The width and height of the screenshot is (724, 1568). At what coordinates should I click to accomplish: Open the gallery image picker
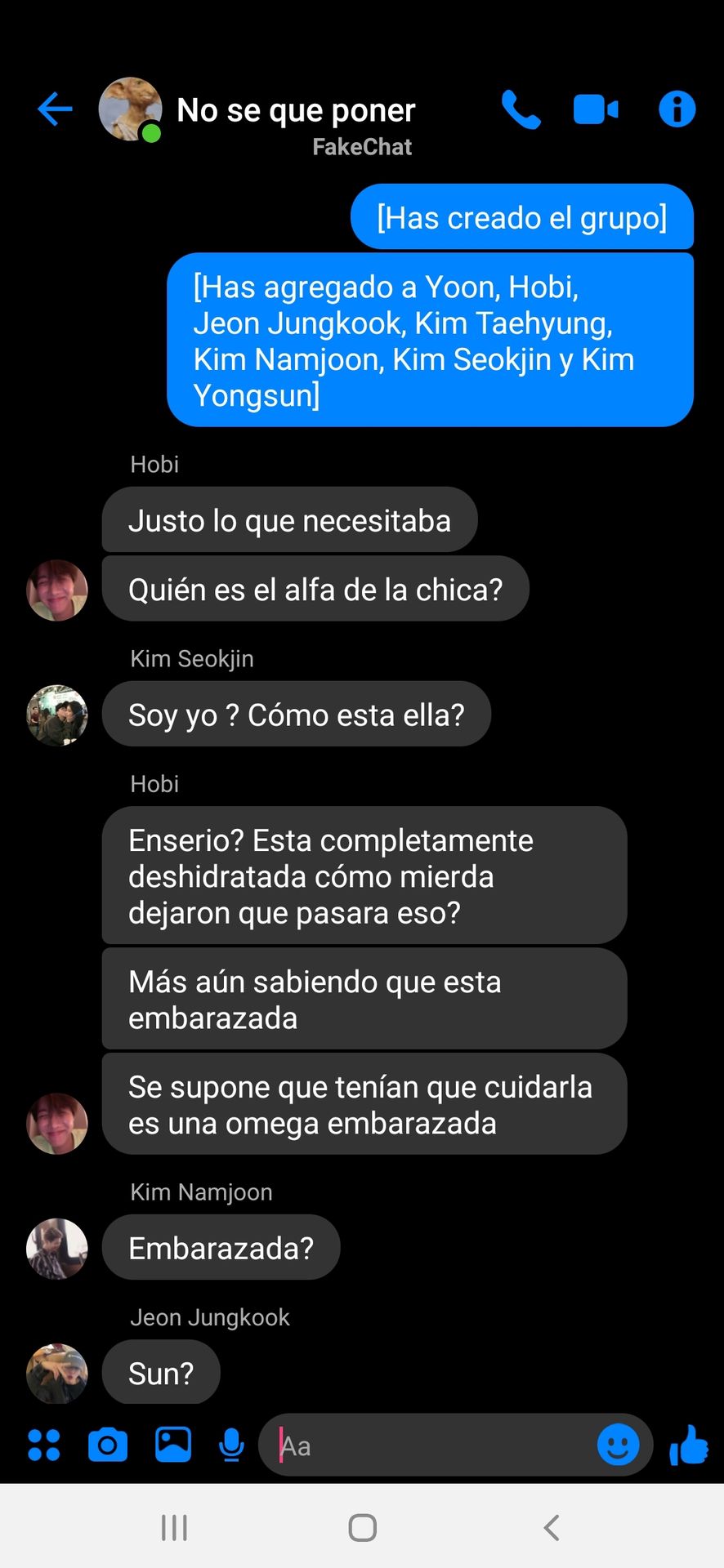point(173,1445)
